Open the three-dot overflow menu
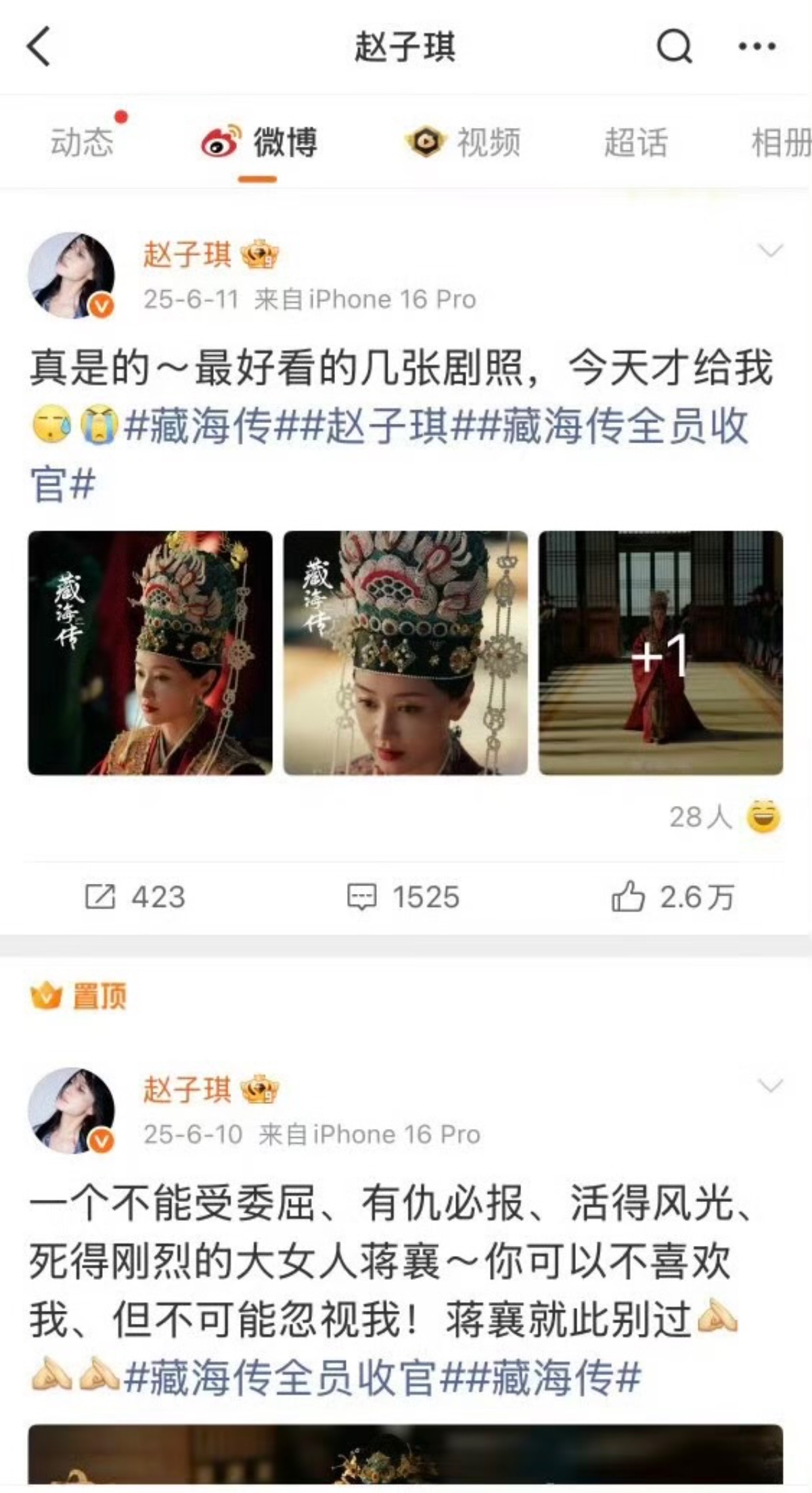The height and width of the screenshot is (1493, 812). pyautogui.click(x=757, y=46)
